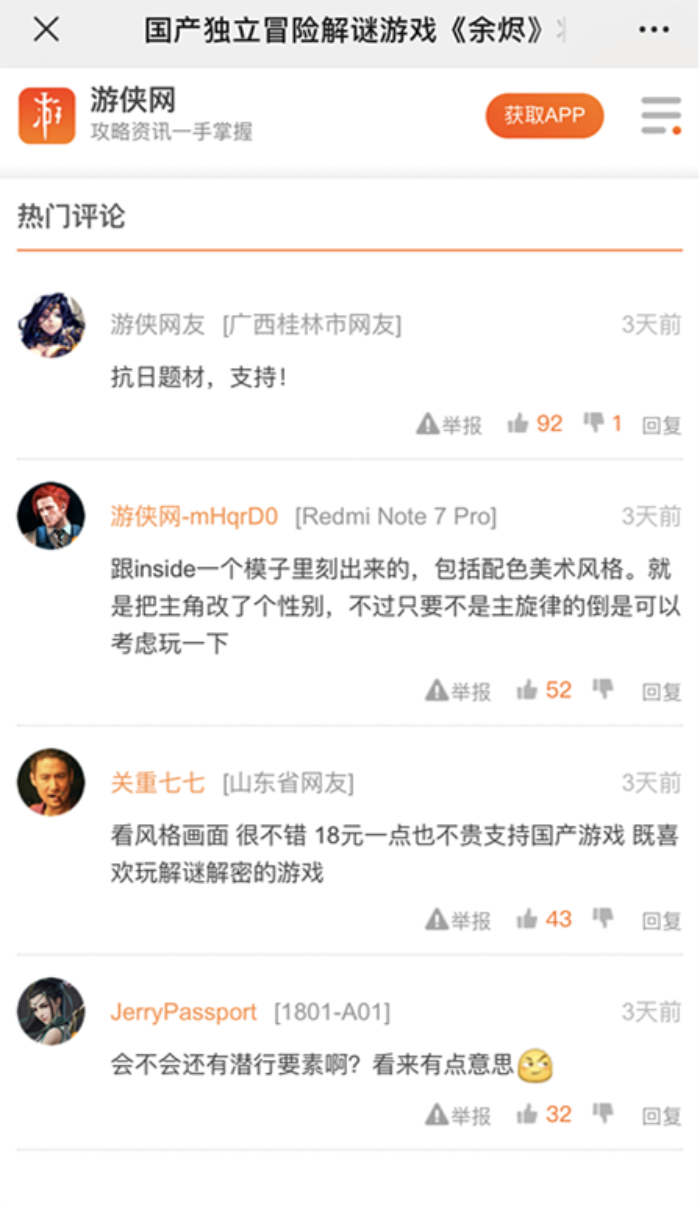Reply to the 广西桂林市网友 comment
The height and width of the screenshot is (1207, 700).
point(661,425)
